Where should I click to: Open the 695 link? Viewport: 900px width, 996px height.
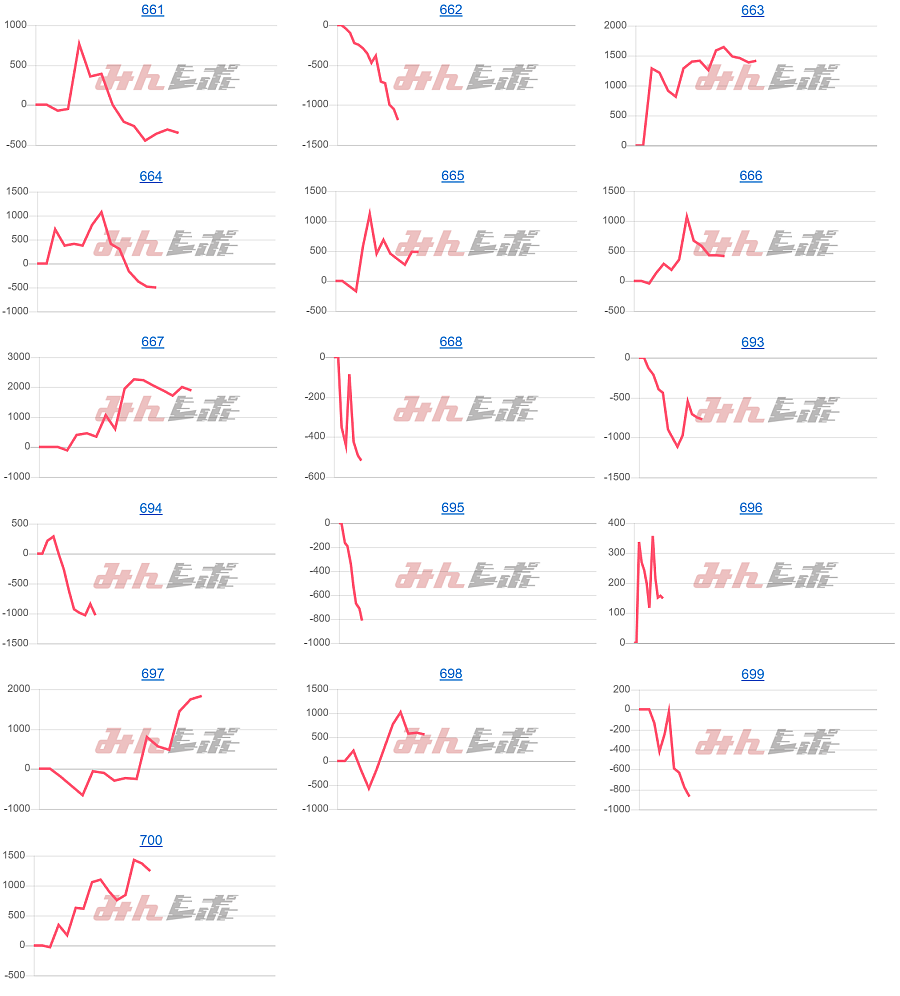[452, 508]
